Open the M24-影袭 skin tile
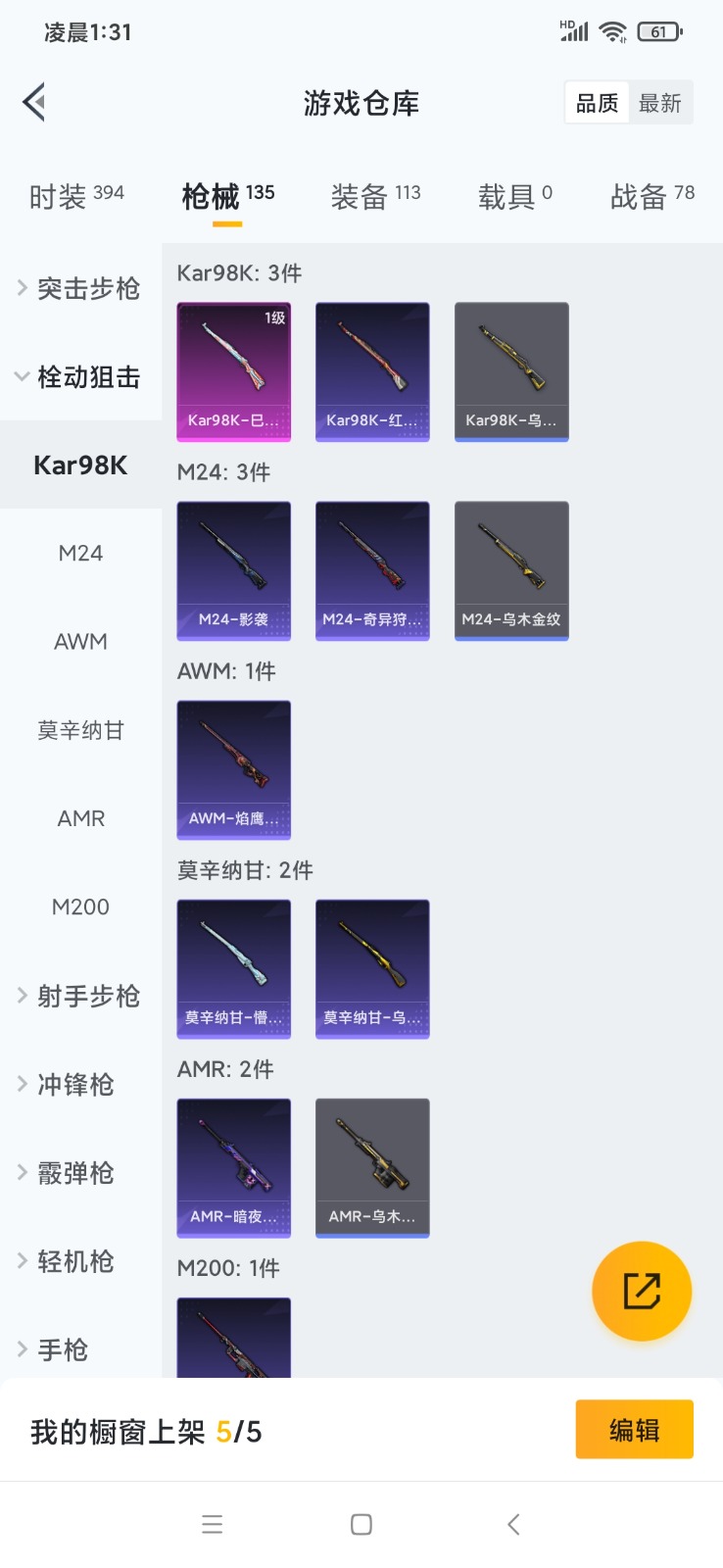 click(x=233, y=570)
